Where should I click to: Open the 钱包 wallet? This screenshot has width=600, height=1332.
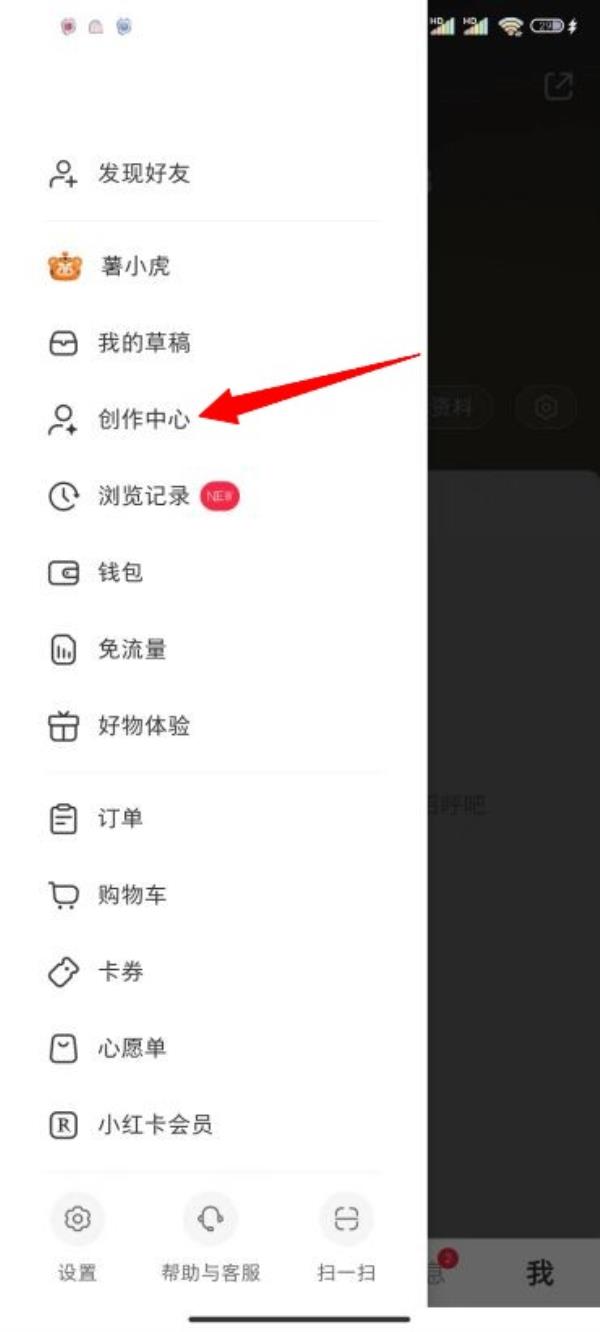pos(119,573)
